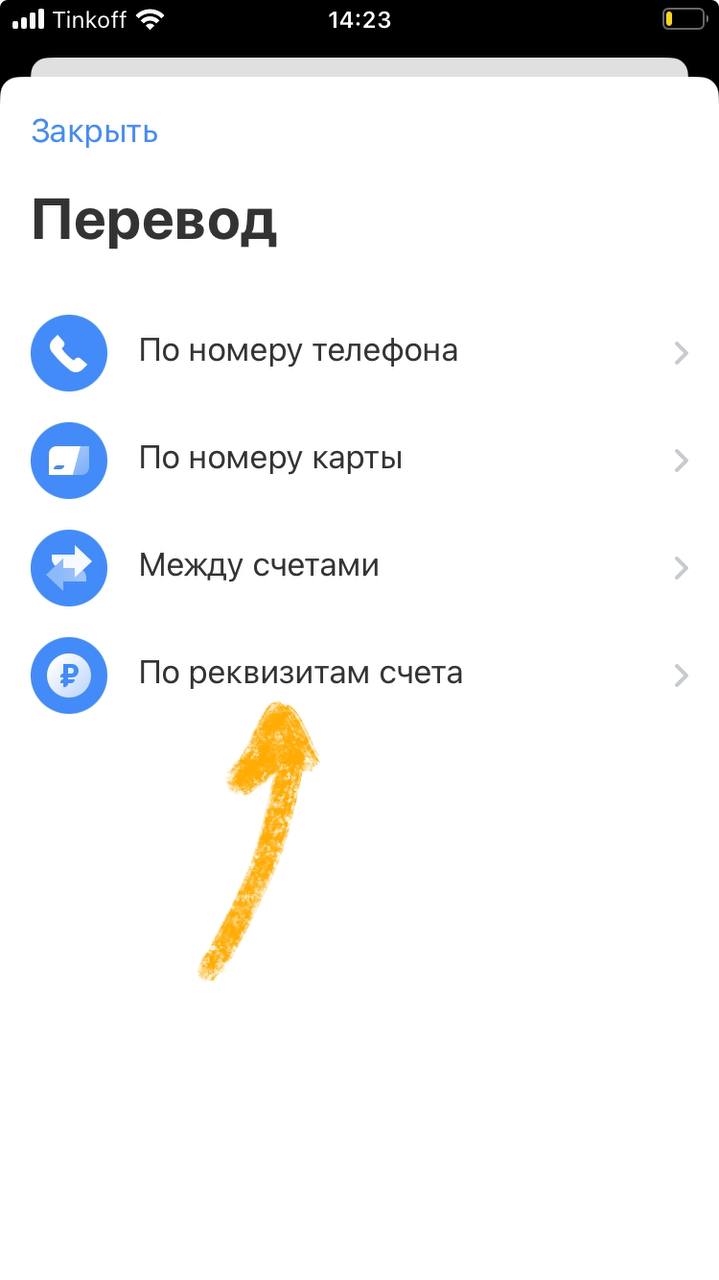Open По номеру телефона transfer
Viewport: 719px width, 1280px height.
[360, 352]
